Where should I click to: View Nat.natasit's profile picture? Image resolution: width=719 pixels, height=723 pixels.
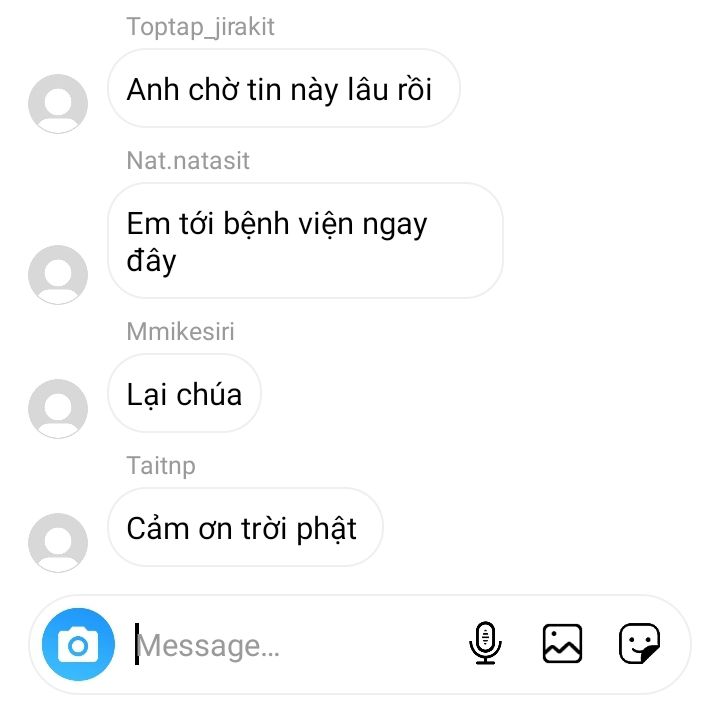[x=58, y=273]
